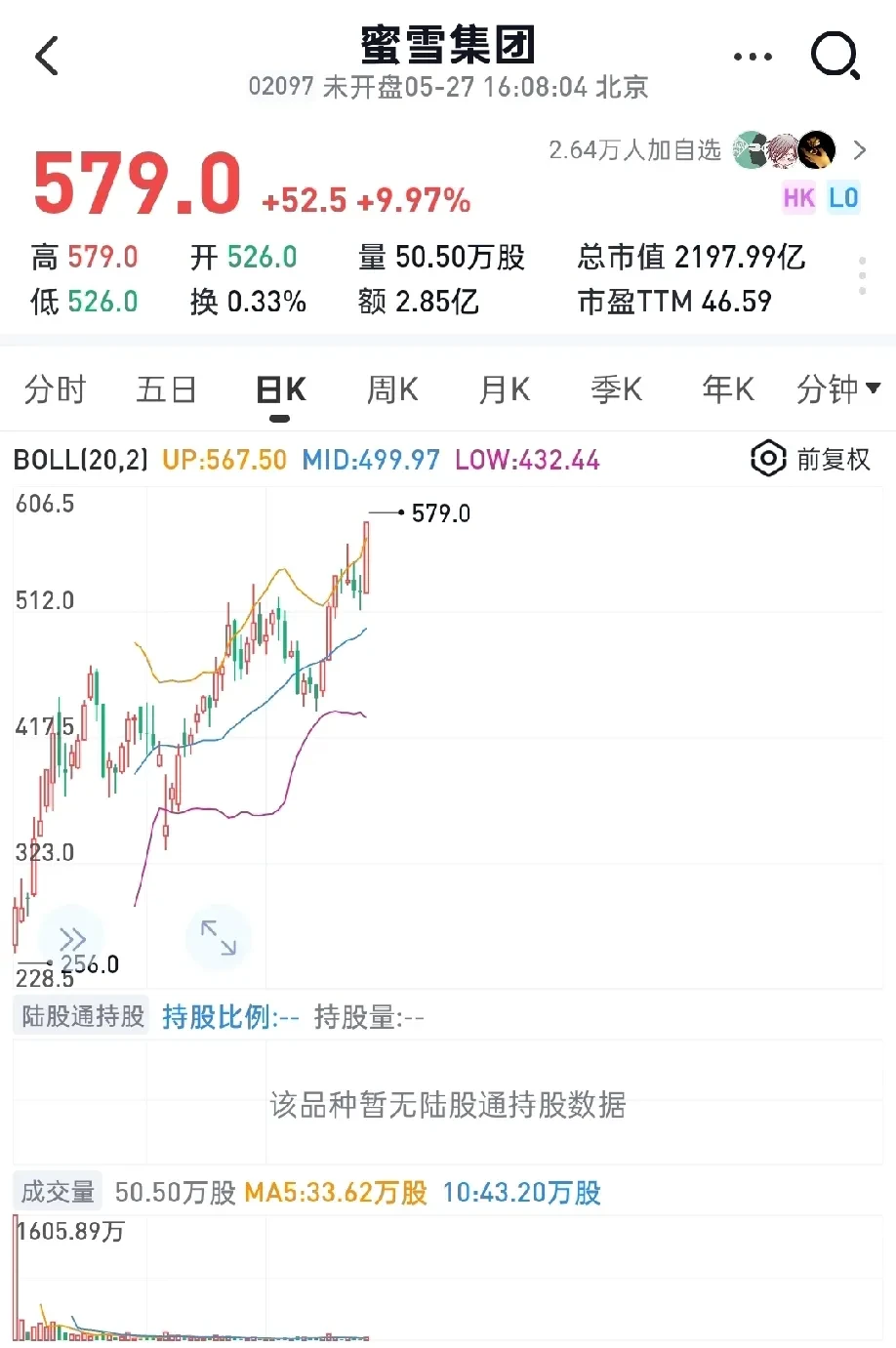Switch to the 月K chart tab

click(505, 389)
